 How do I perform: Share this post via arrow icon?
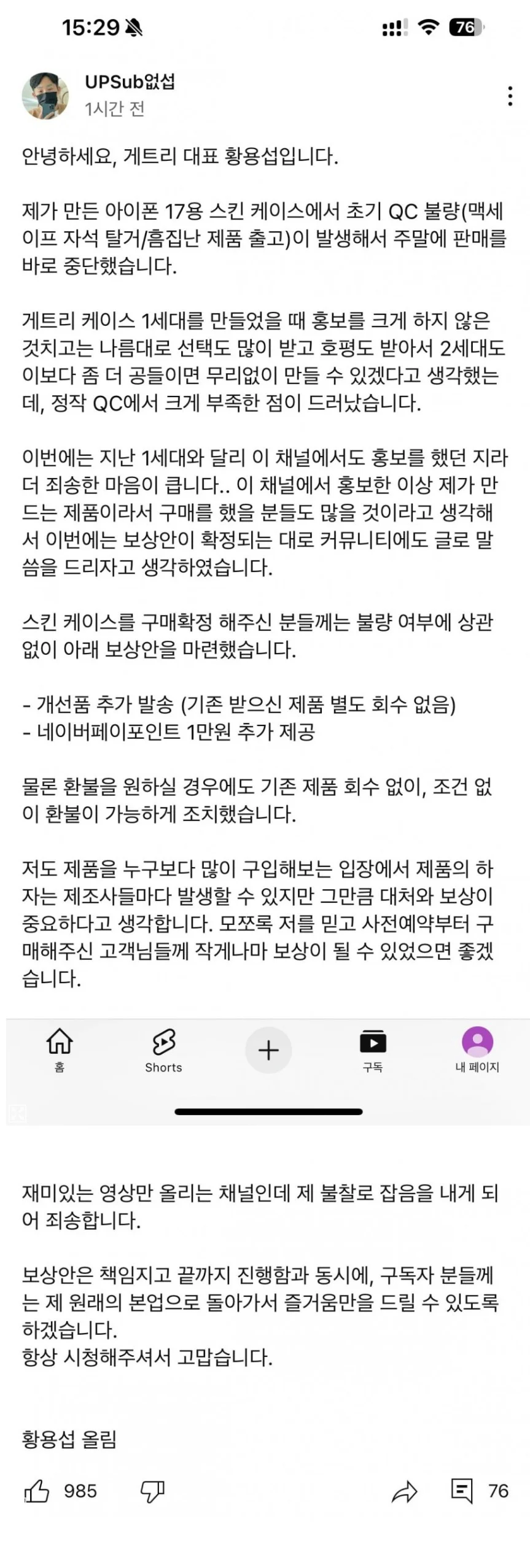coord(404,1491)
